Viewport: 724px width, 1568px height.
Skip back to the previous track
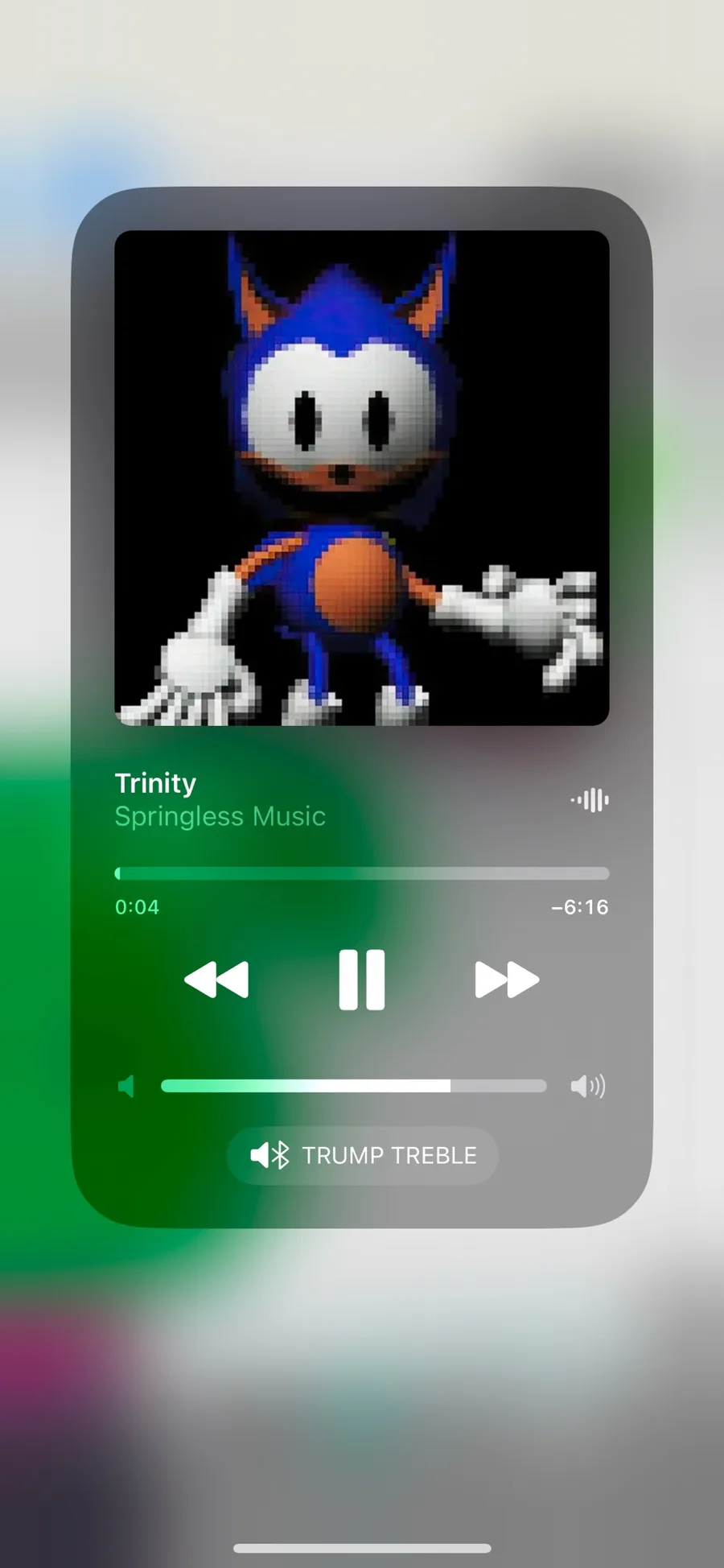point(216,980)
